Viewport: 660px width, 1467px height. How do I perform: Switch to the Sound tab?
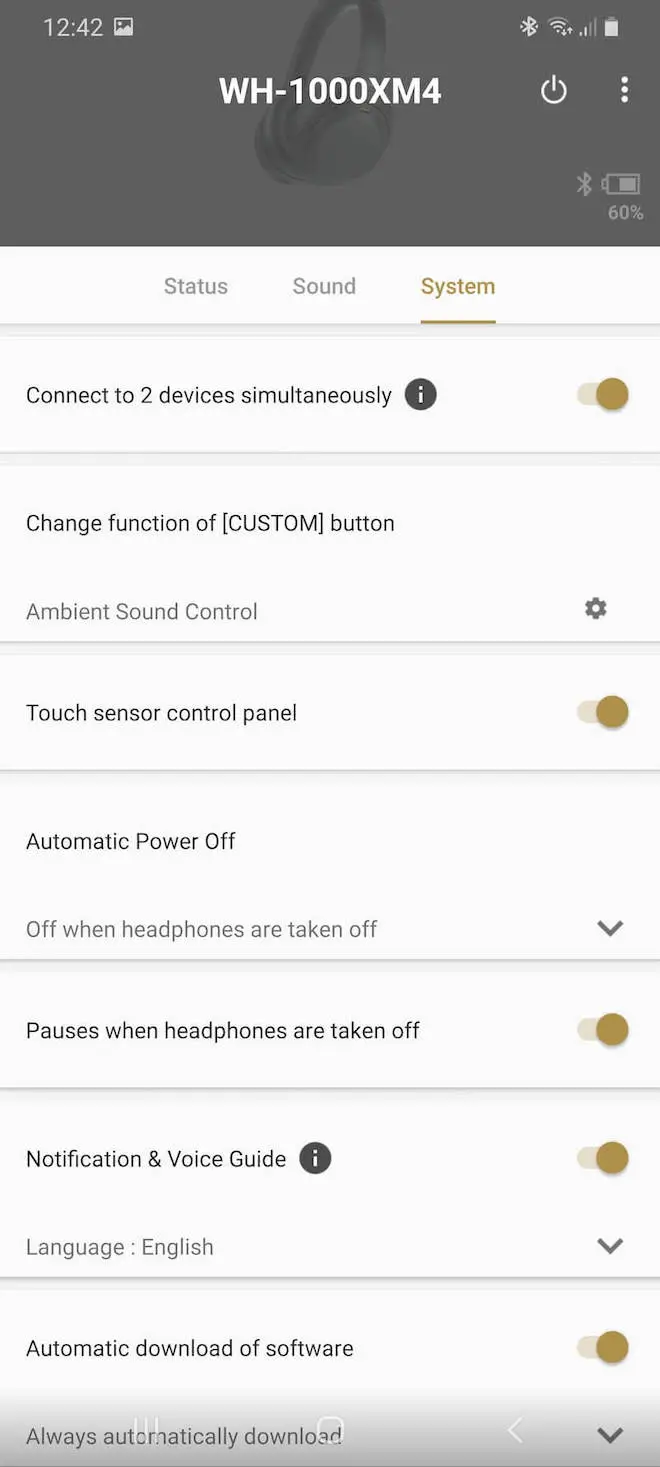[x=324, y=286]
